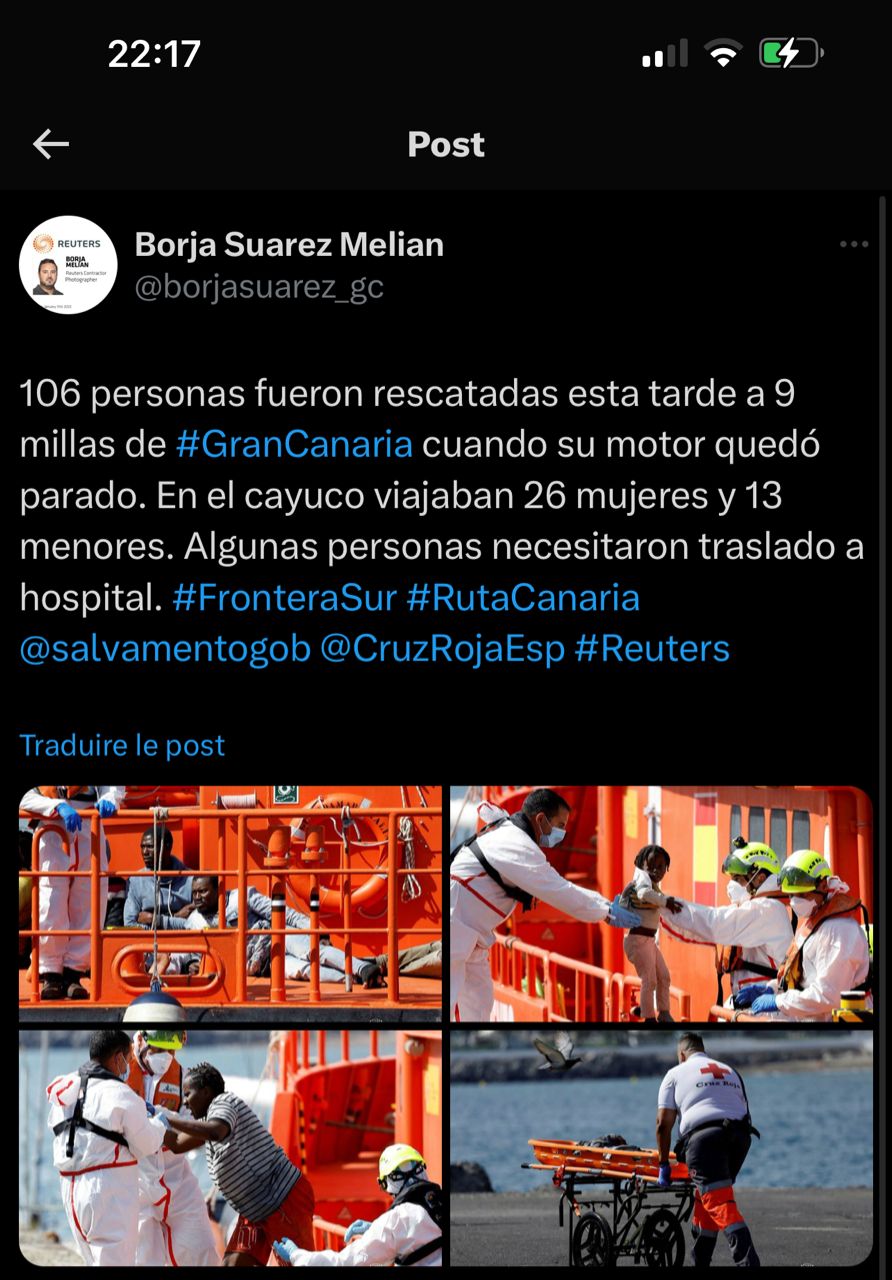Open the #RutaCanaria hashtag
This screenshot has height=1280, width=892.
(x=523, y=598)
